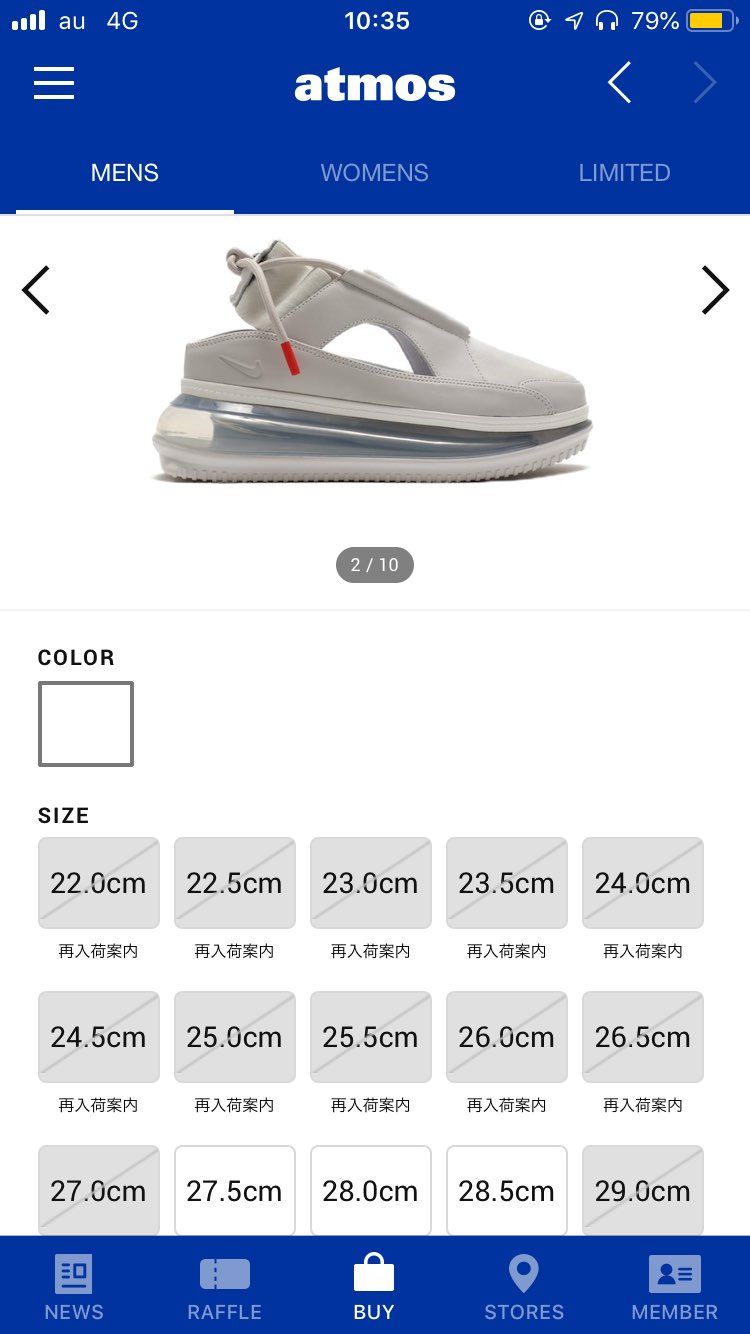This screenshot has height=1334, width=750.
Task: Tap restock notice under 22.0cm
Action: pos(98,951)
